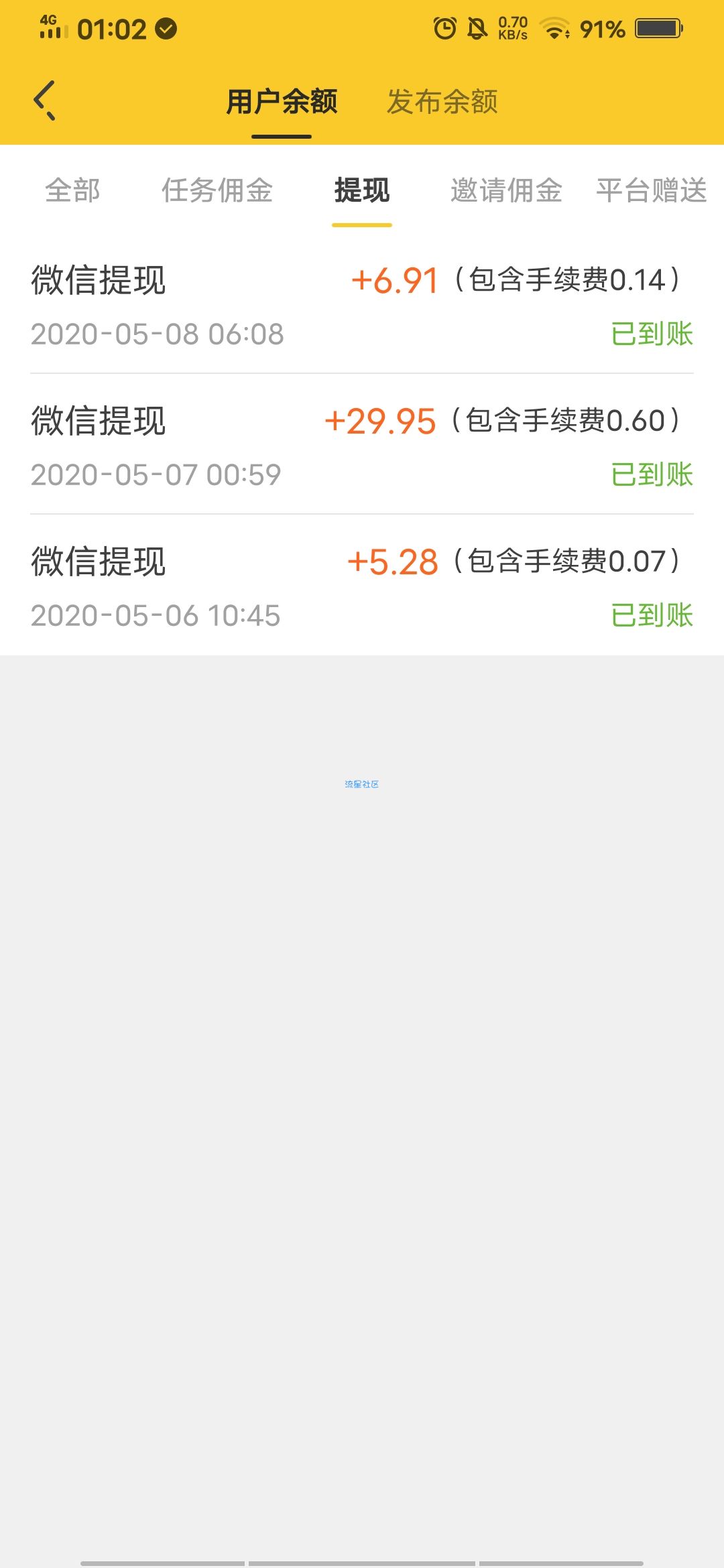
Task: View 邀请佣金 records
Action: pyautogui.click(x=506, y=190)
